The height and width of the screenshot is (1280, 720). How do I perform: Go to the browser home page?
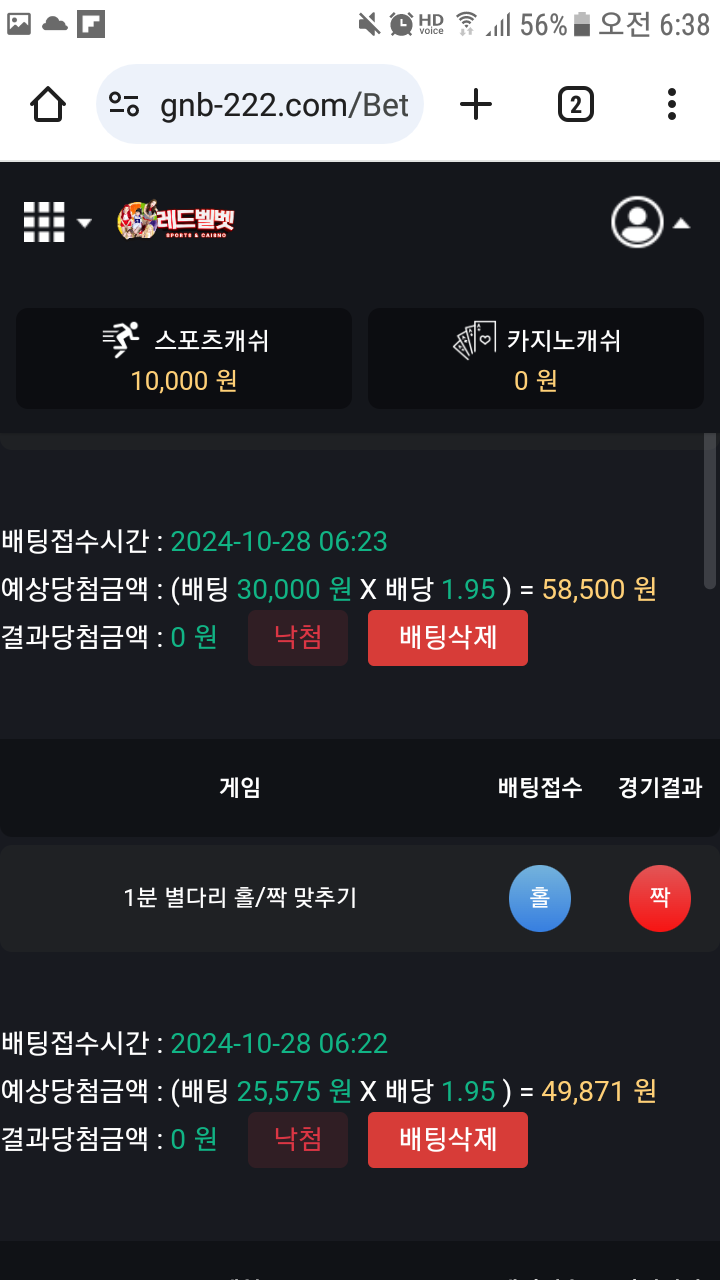click(x=48, y=104)
